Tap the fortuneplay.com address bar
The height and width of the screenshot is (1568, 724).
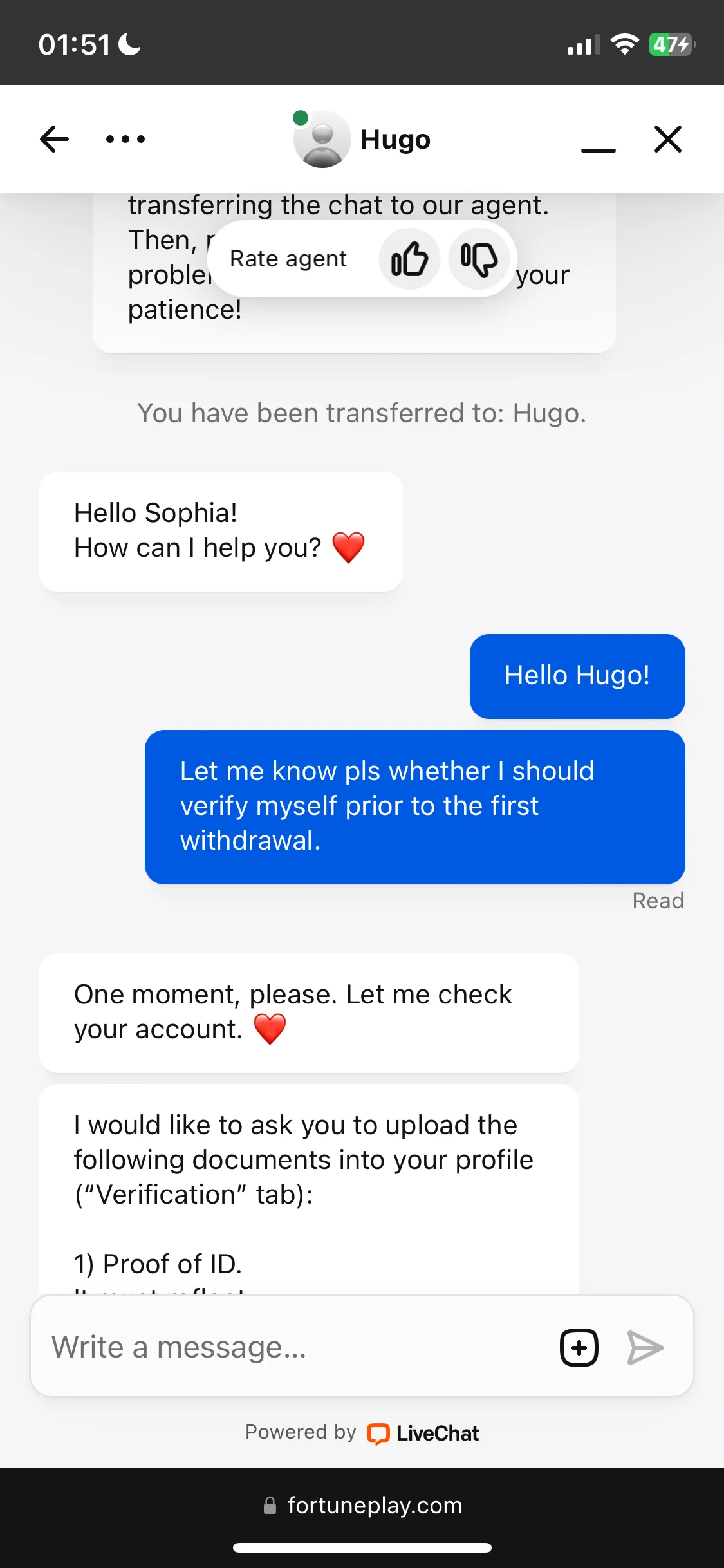click(x=362, y=1506)
